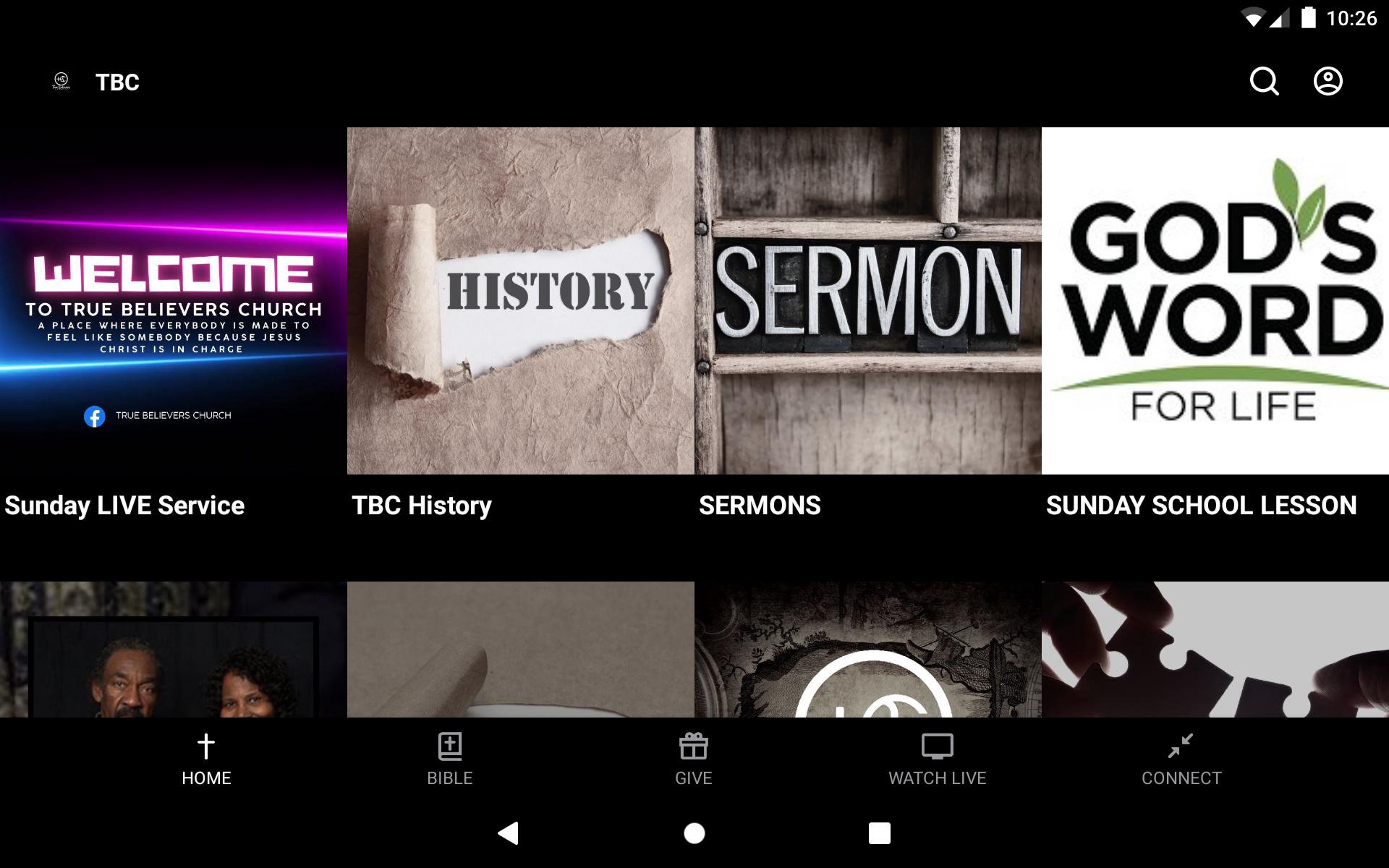Open the search icon
This screenshot has height=868, width=1389.
coord(1264,82)
